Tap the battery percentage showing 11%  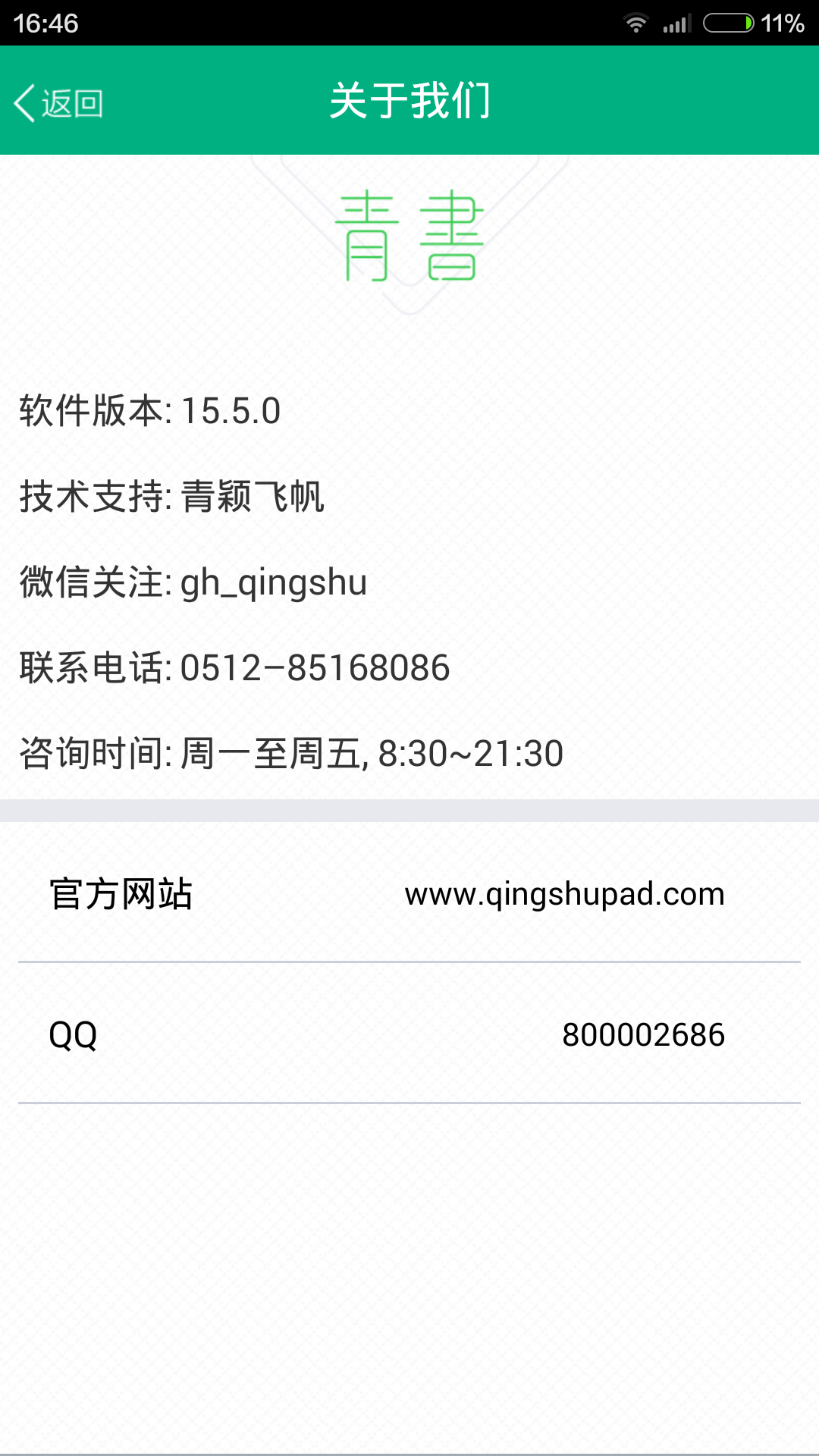(x=783, y=23)
